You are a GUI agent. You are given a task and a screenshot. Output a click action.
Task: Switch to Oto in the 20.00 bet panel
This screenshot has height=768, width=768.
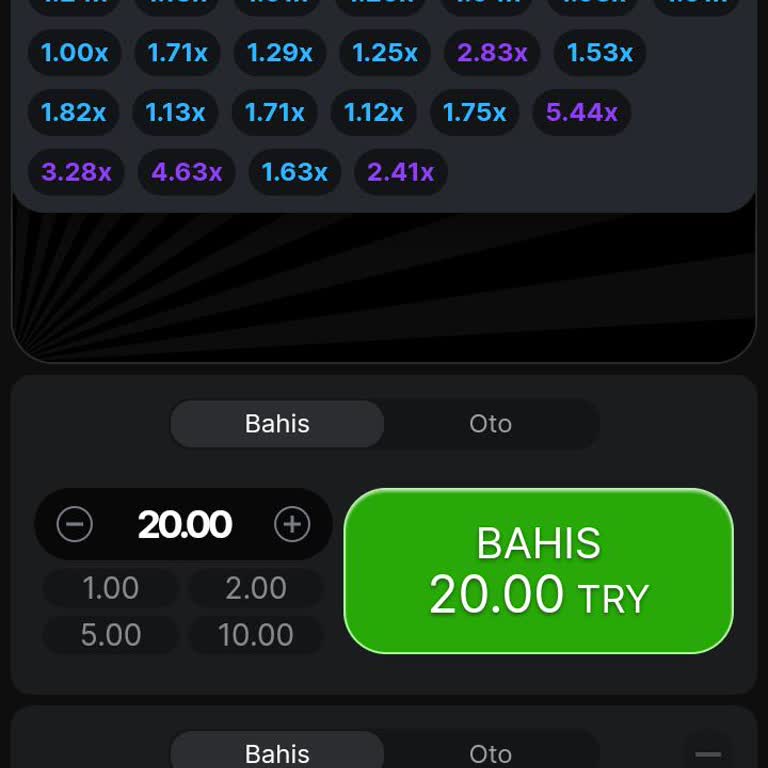point(490,424)
